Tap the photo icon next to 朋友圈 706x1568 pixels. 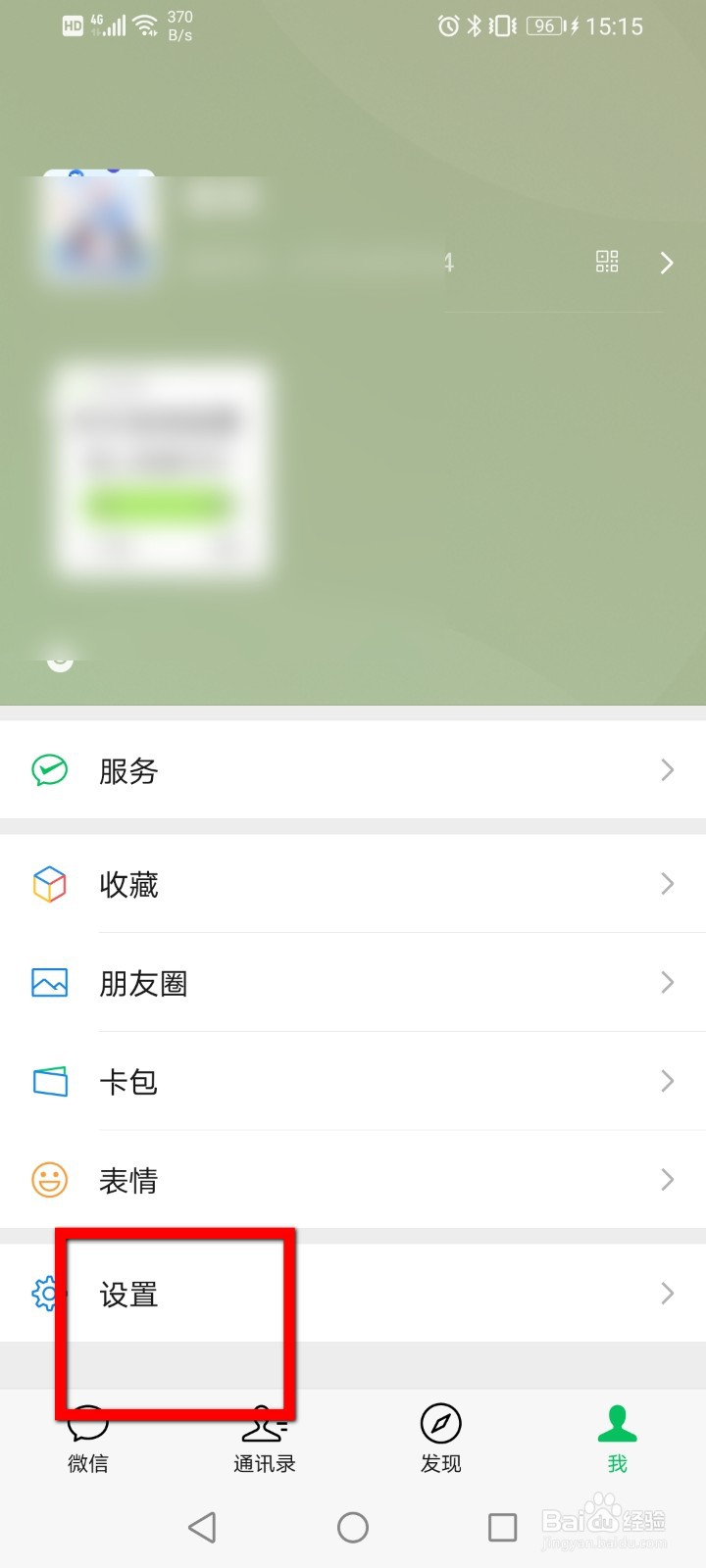(x=49, y=982)
